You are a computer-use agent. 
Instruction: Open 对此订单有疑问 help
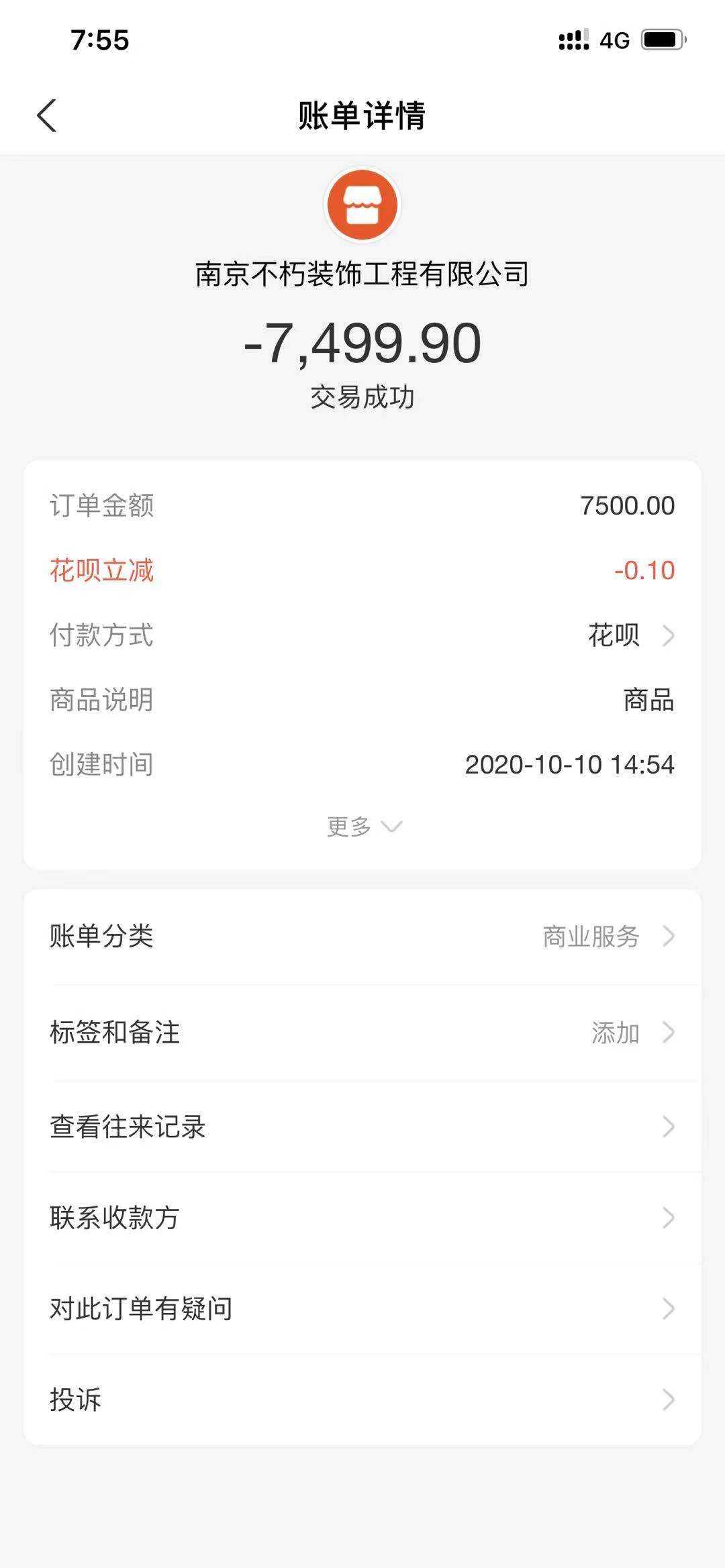[x=362, y=1308]
